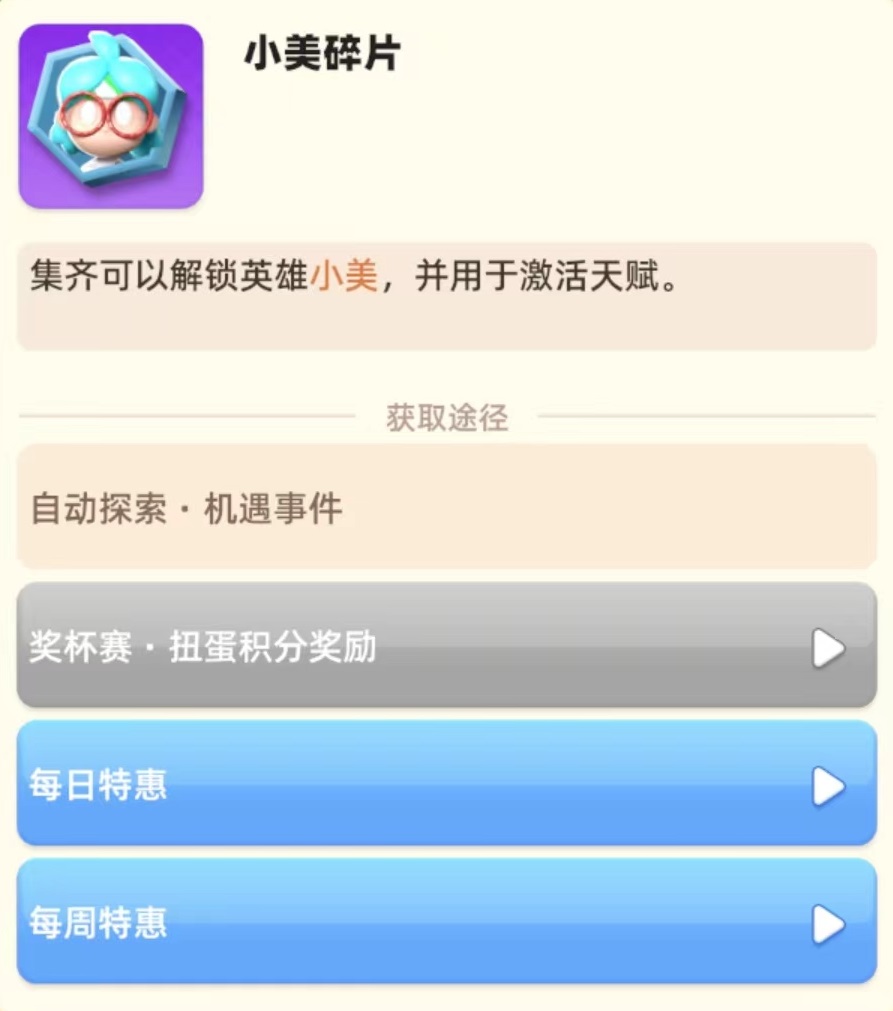Go to 每日特惠 offers
893x1011 pixels.
click(x=446, y=784)
